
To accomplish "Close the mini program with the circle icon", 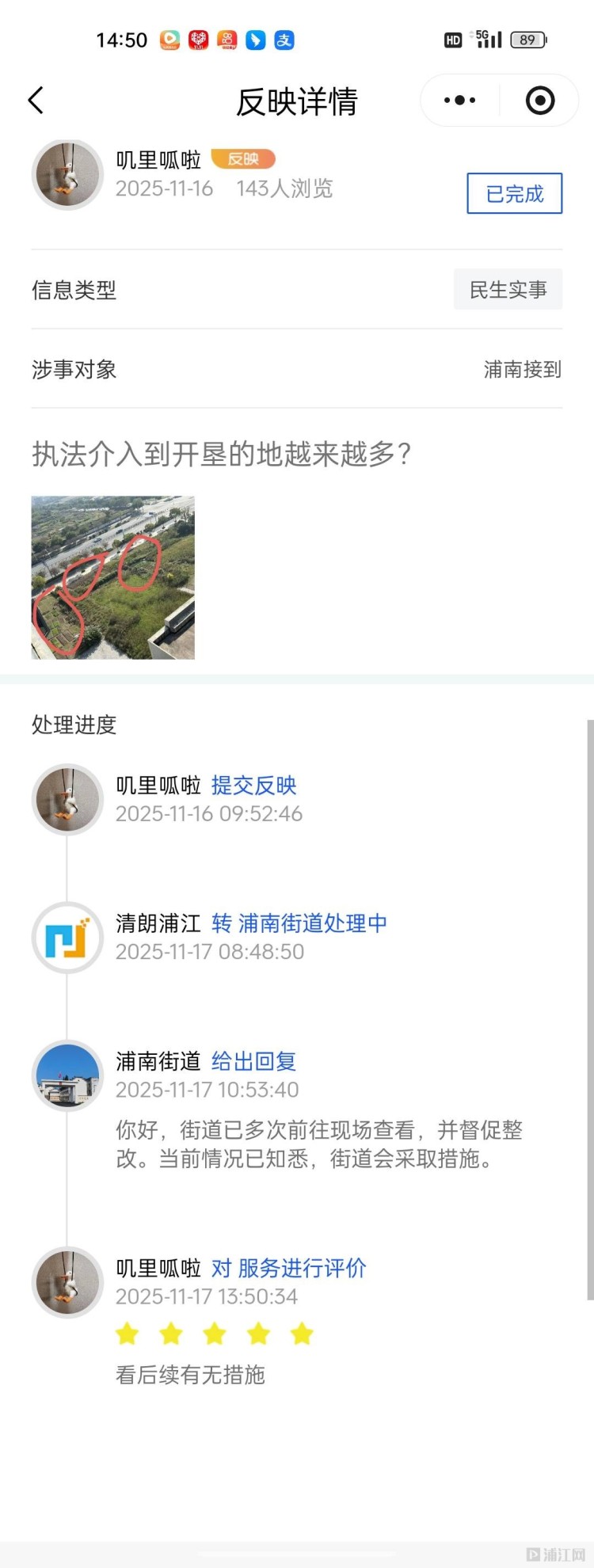I will tap(540, 101).
